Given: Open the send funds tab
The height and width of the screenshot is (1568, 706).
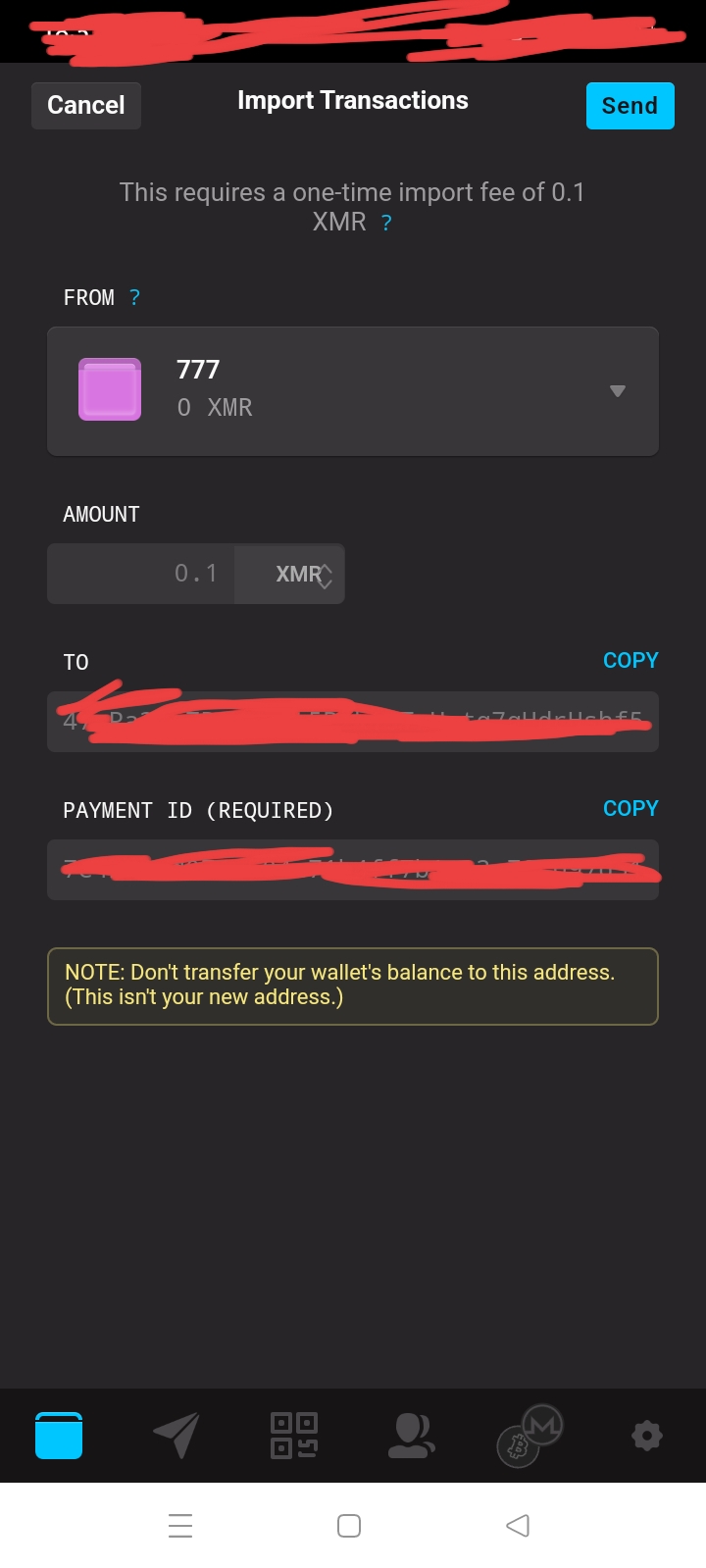Looking at the screenshot, I should (176, 1436).
